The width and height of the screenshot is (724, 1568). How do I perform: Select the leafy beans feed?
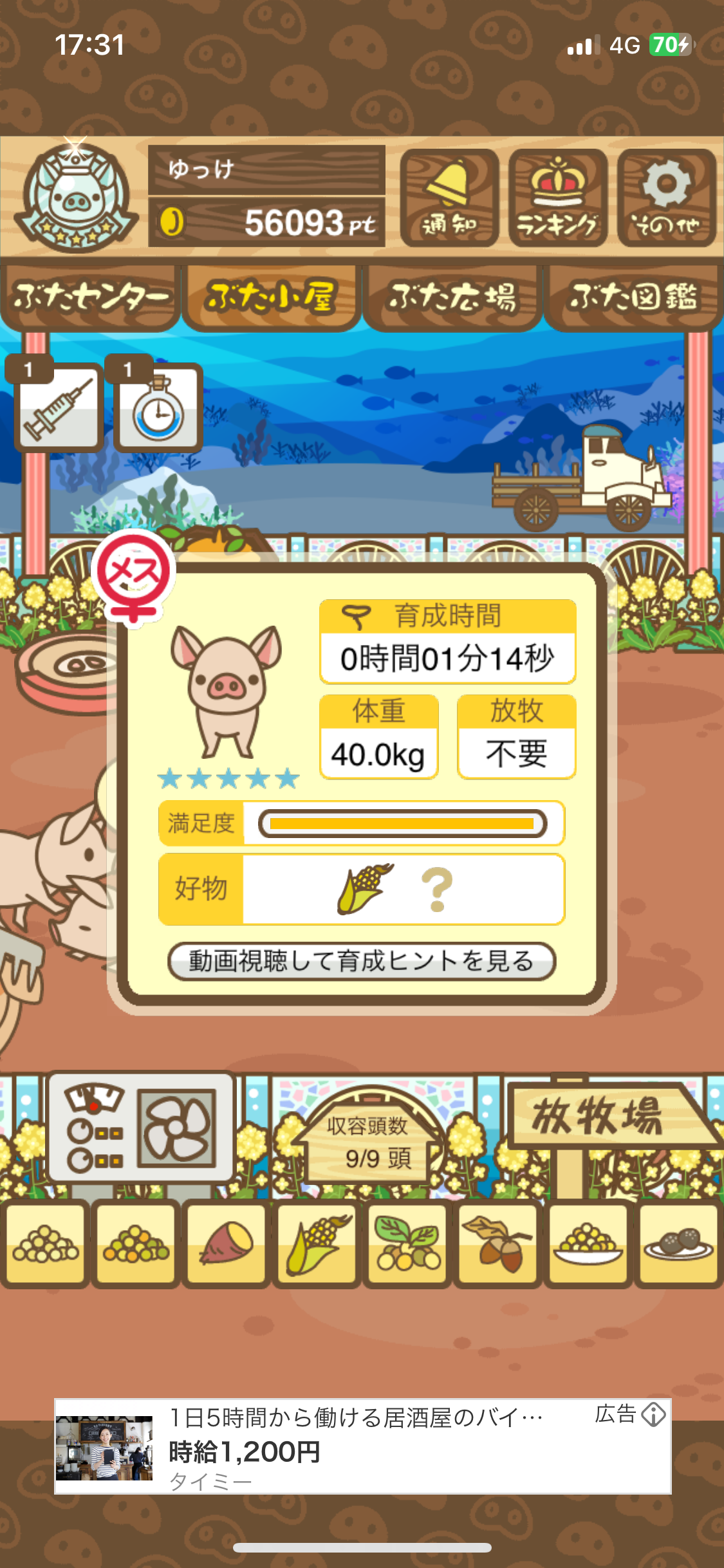(407, 1244)
